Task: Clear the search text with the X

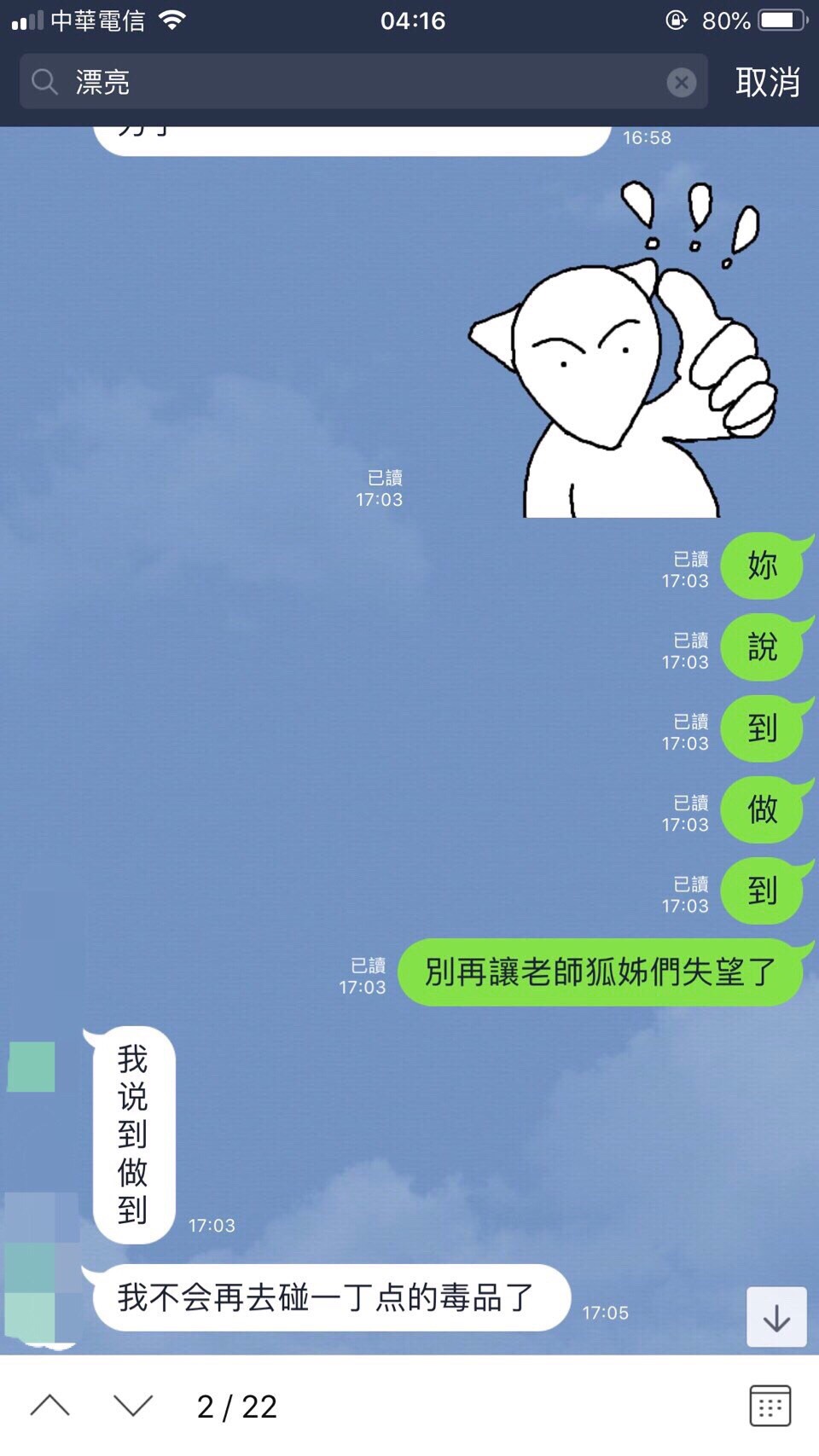Action: click(681, 82)
